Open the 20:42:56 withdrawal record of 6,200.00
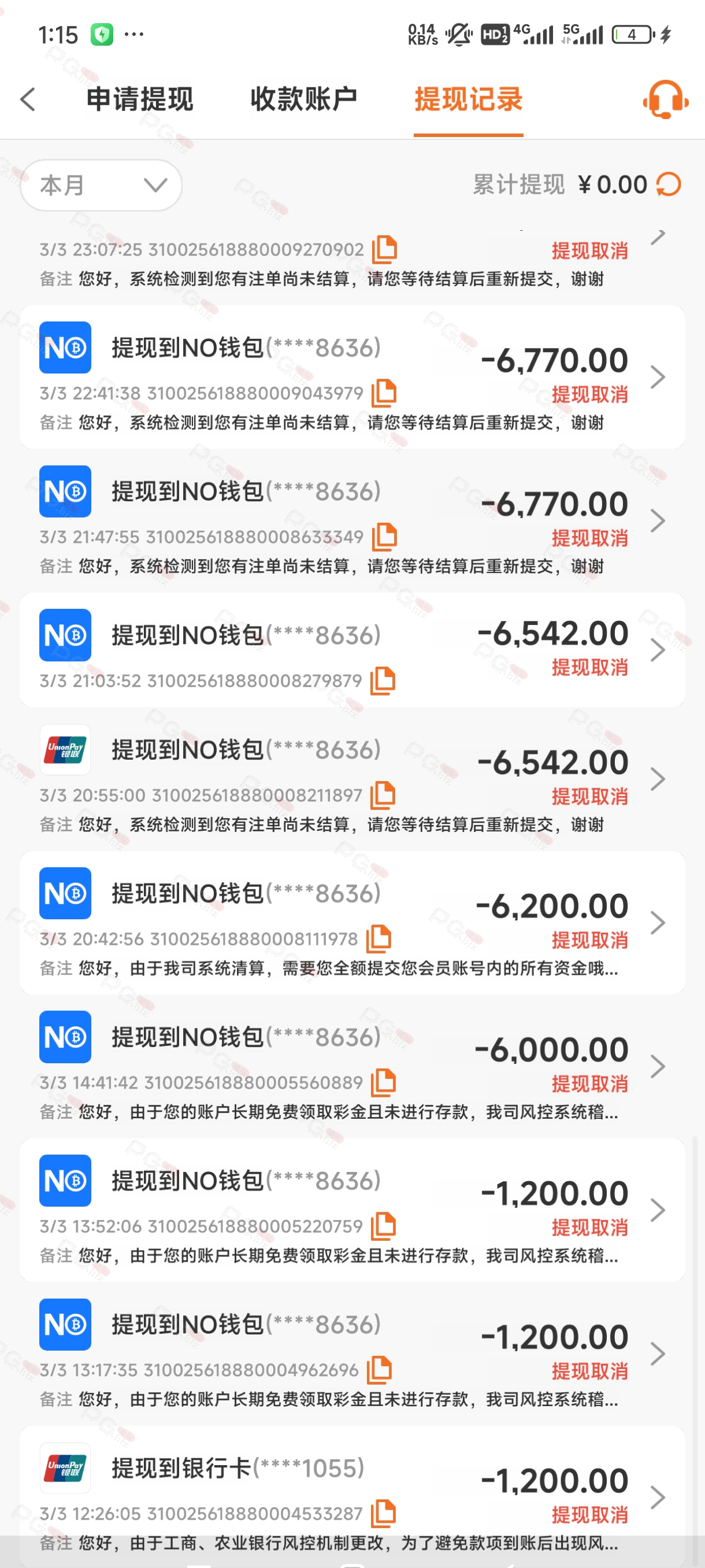 pyautogui.click(x=352, y=923)
